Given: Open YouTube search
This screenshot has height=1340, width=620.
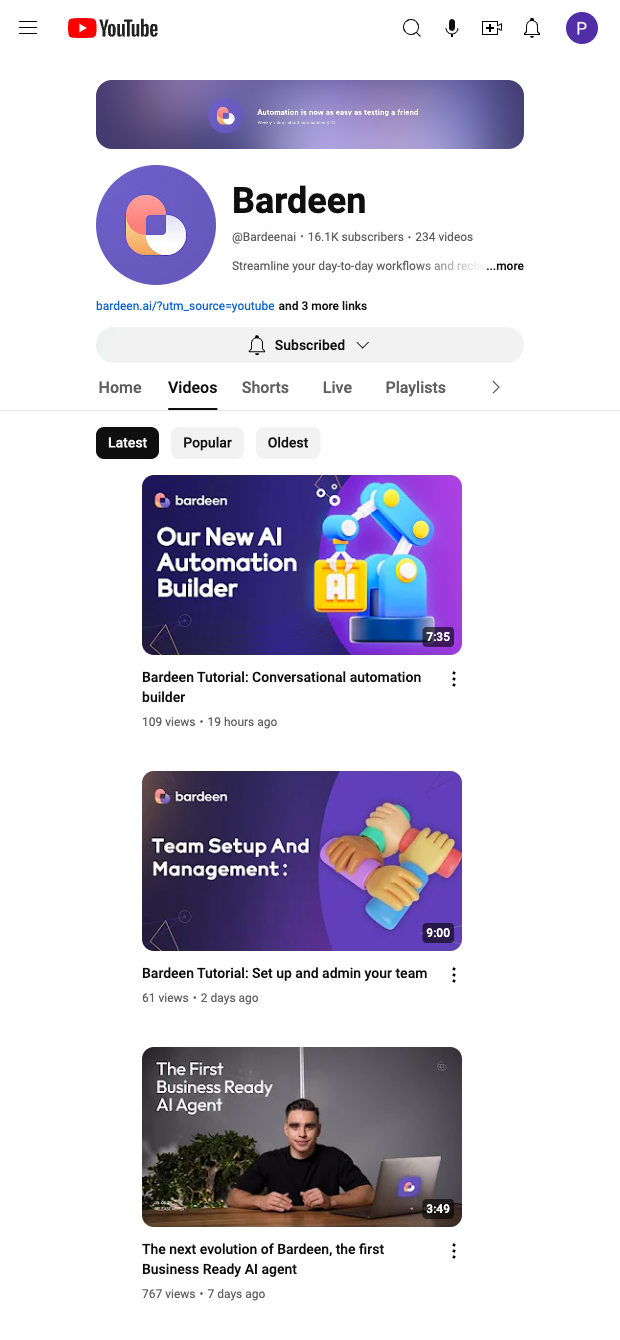Looking at the screenshot, I should click(x=411, y=28).
